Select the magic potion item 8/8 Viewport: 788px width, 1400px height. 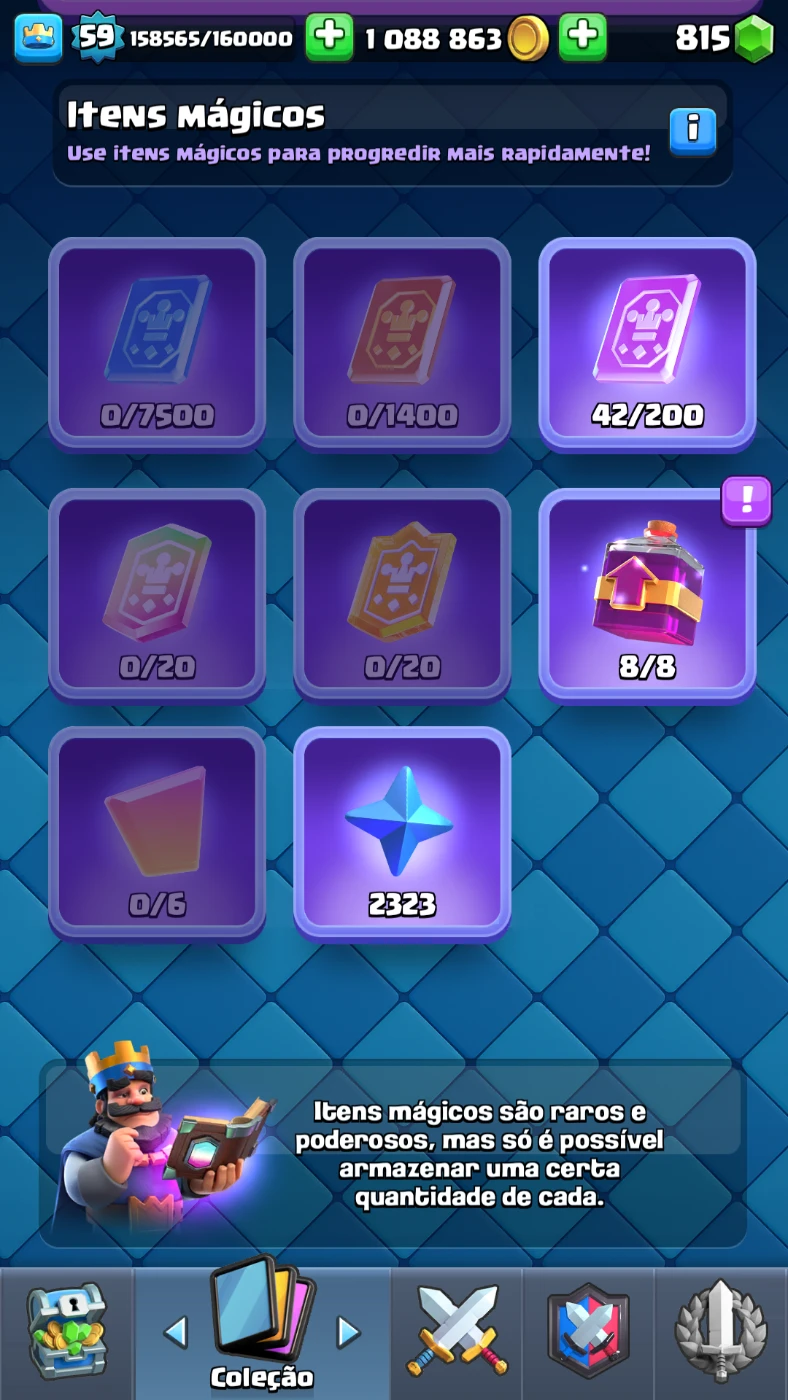click(647, 594)
